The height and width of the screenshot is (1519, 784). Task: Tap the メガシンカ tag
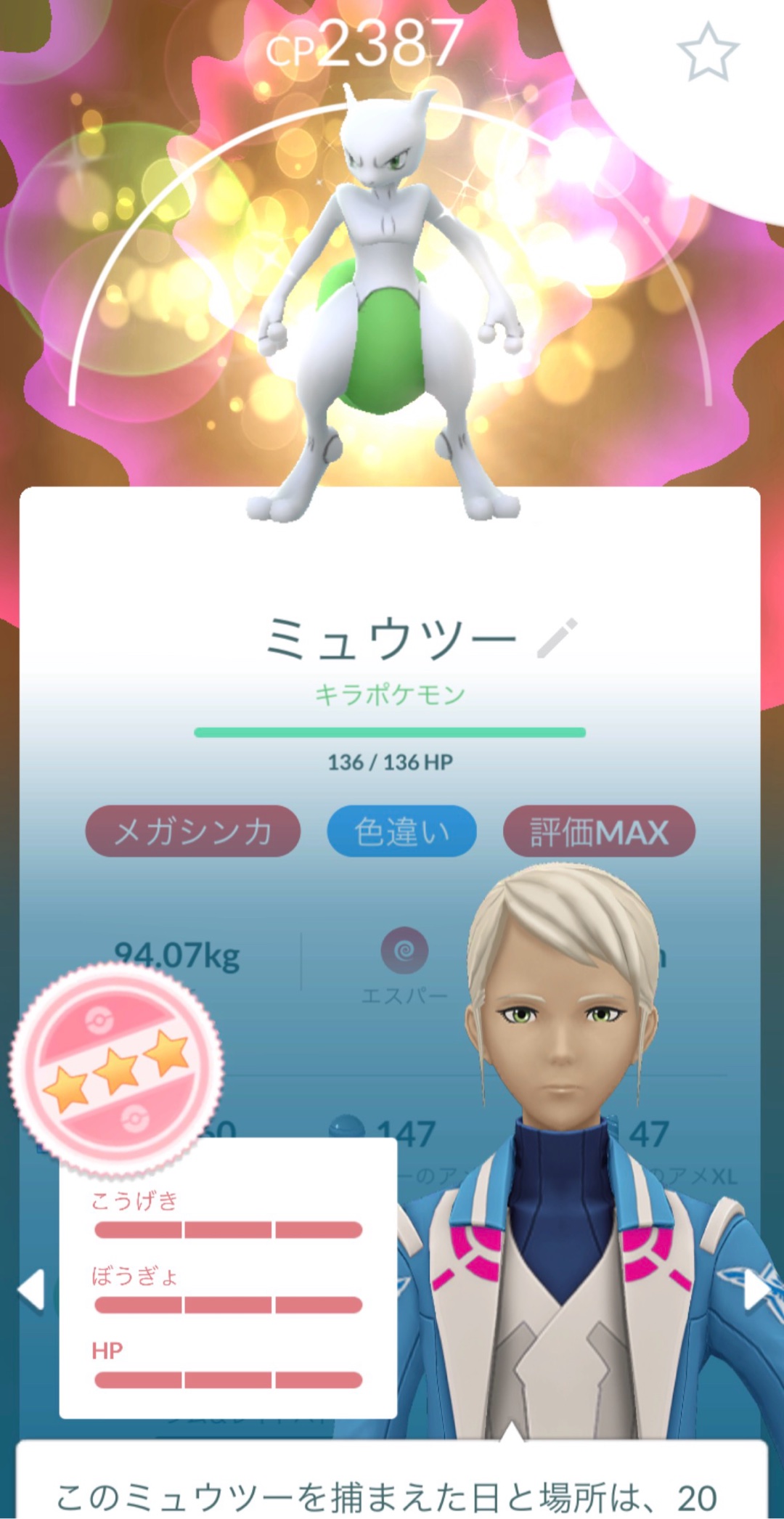click(x=193, y=831)
